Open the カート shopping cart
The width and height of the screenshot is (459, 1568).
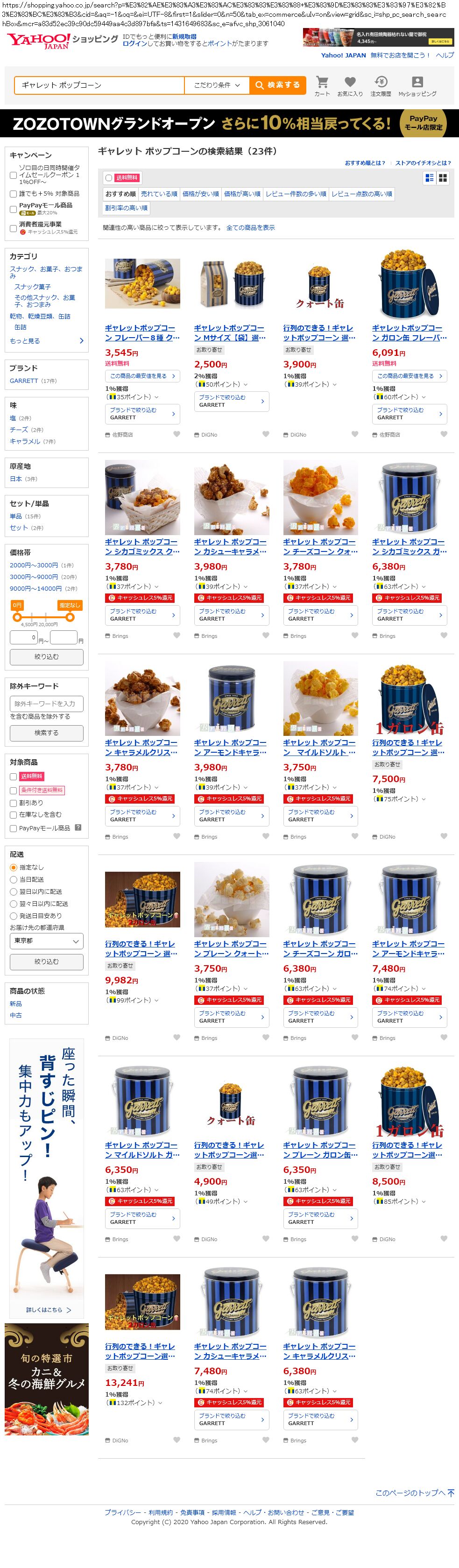click(322, 86)
